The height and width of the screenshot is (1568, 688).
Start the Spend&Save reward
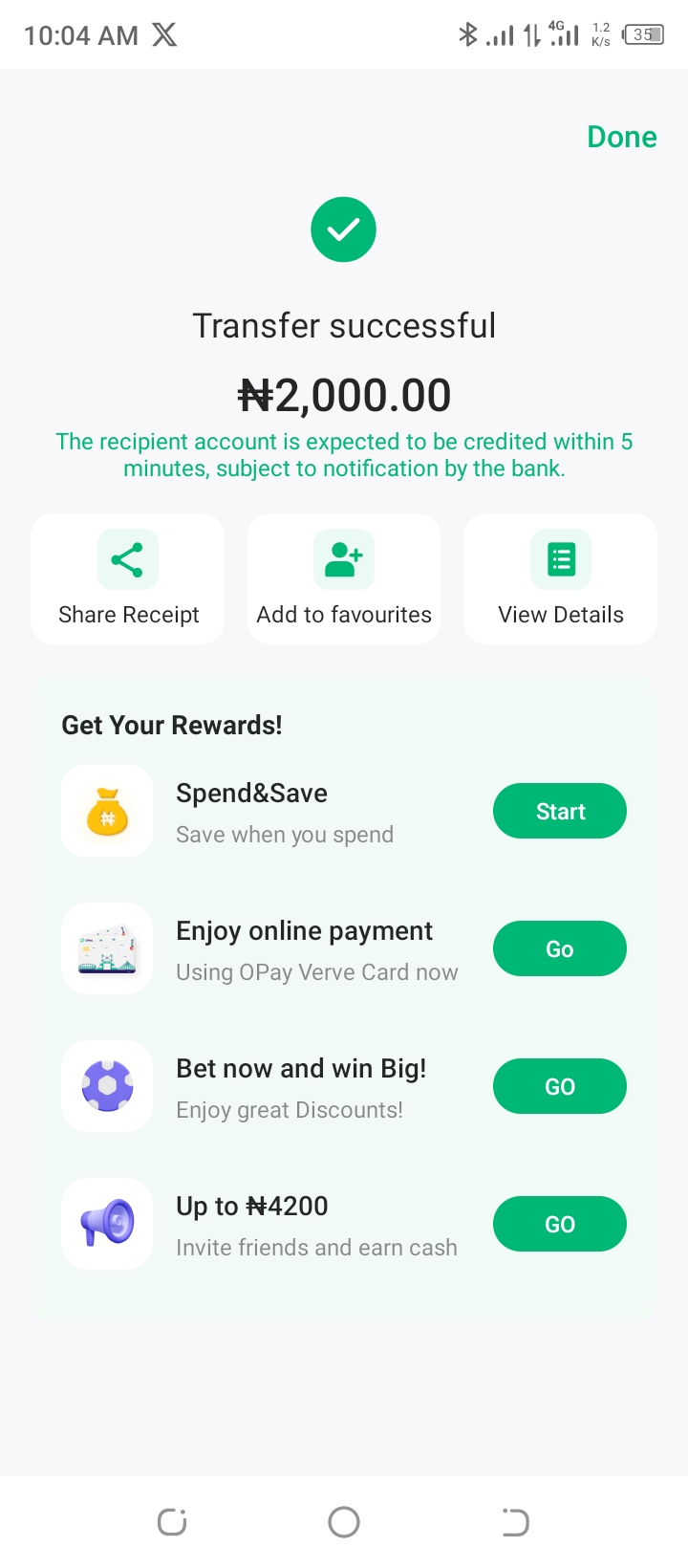560,812
